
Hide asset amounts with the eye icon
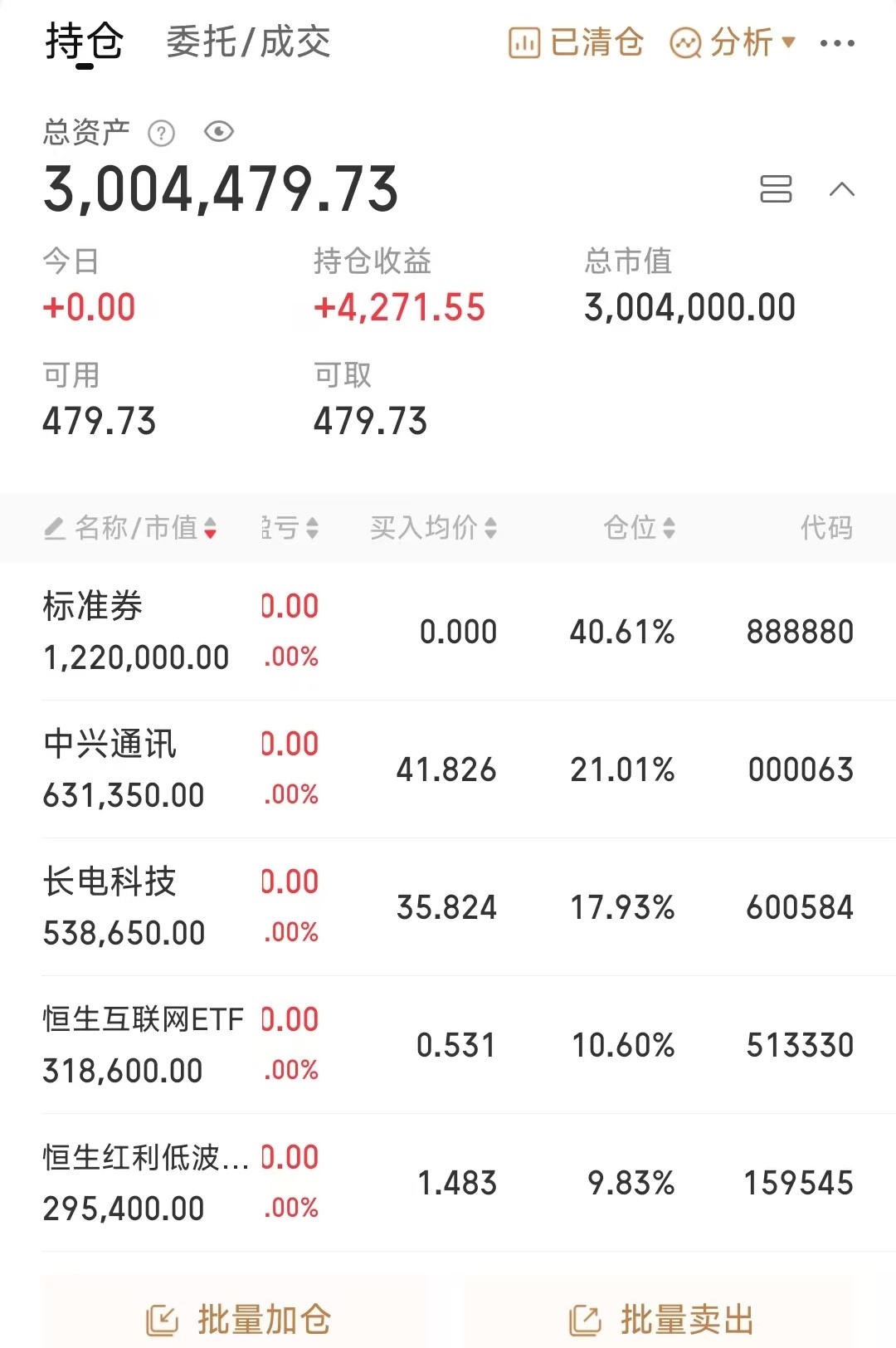[x=219, y=131]
